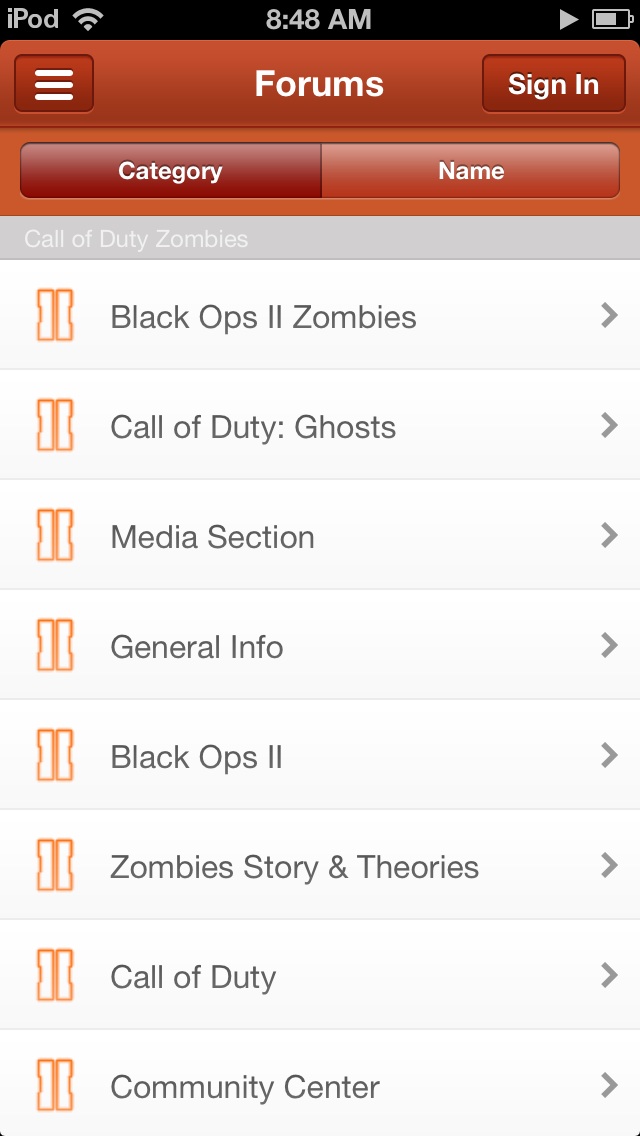This screenshot has height=1136, width=640.
Task: Open the Call of Duty forum row
Action: coord(320,975)
